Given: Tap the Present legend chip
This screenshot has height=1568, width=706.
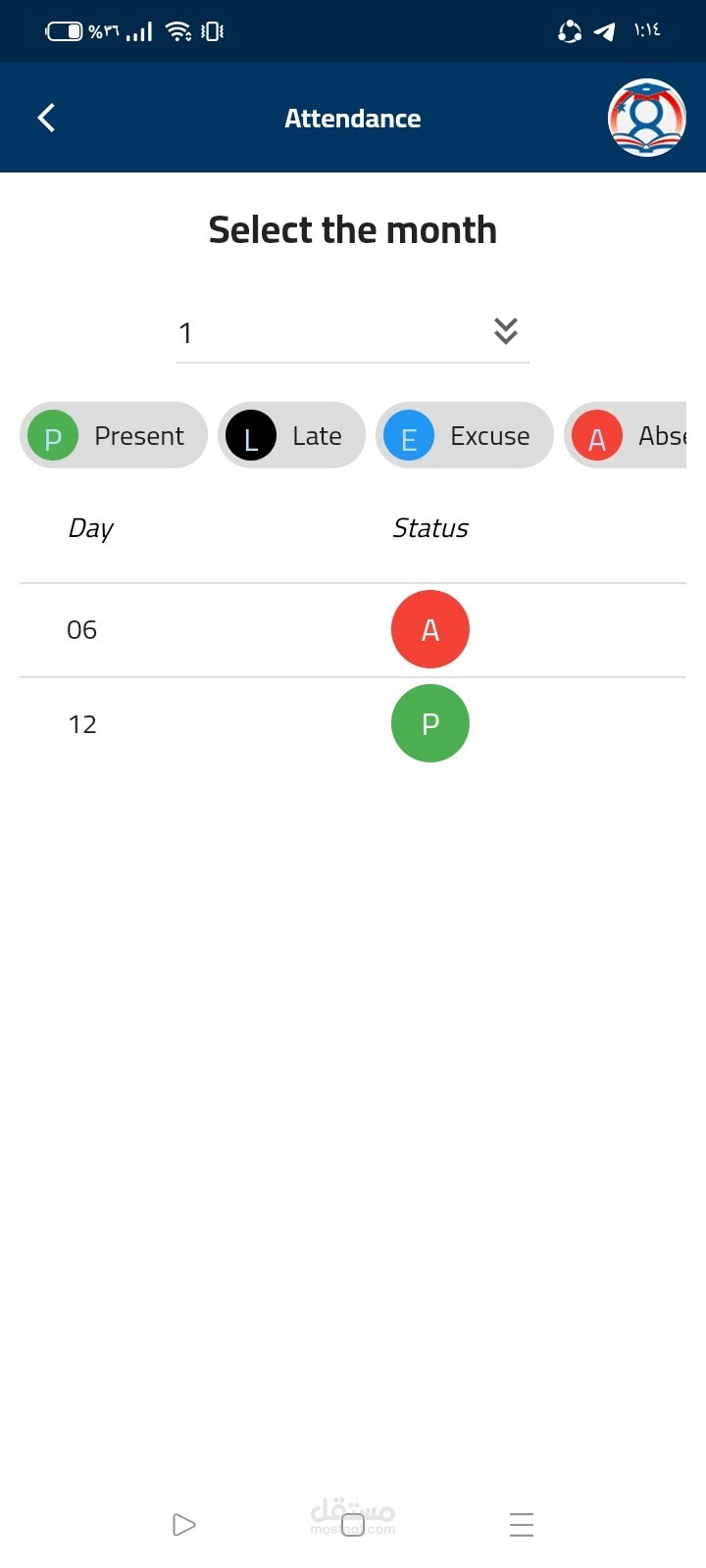Looking at the screenshot, I should tap(114, 435).
